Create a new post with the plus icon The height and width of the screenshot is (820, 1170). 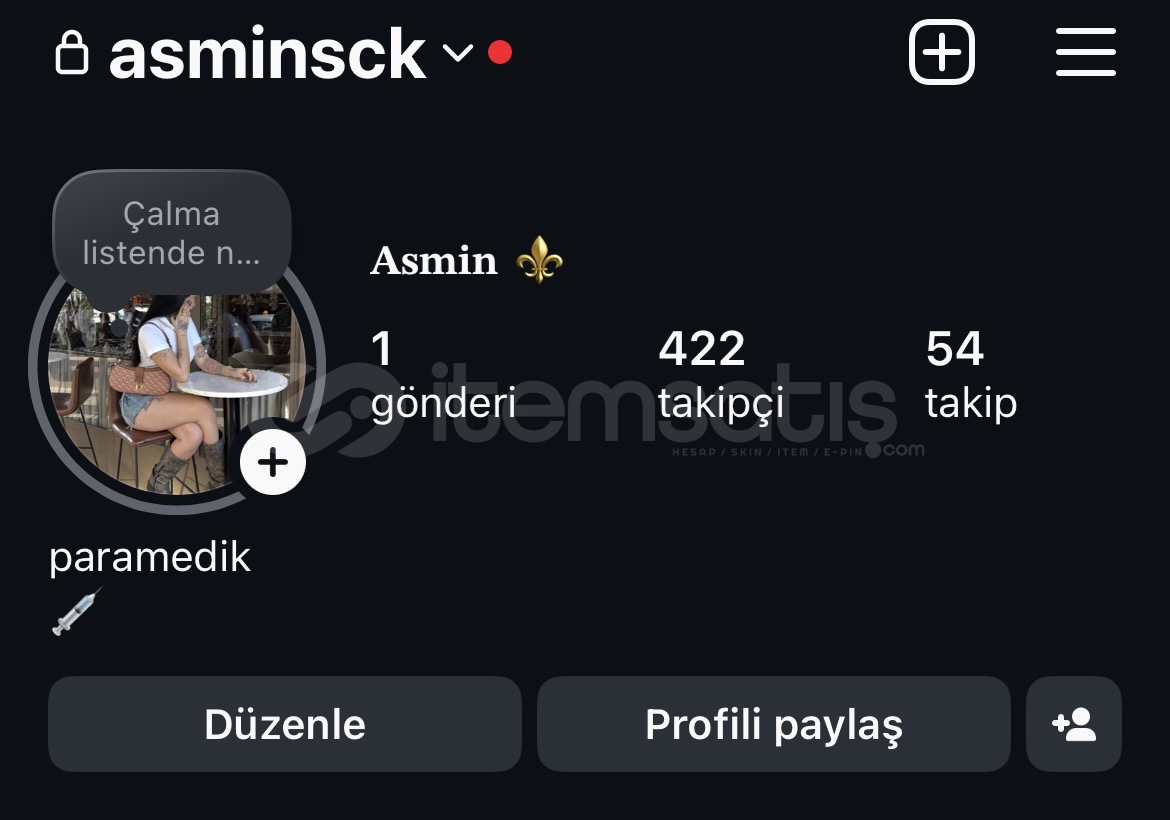(x=941, y=52)
